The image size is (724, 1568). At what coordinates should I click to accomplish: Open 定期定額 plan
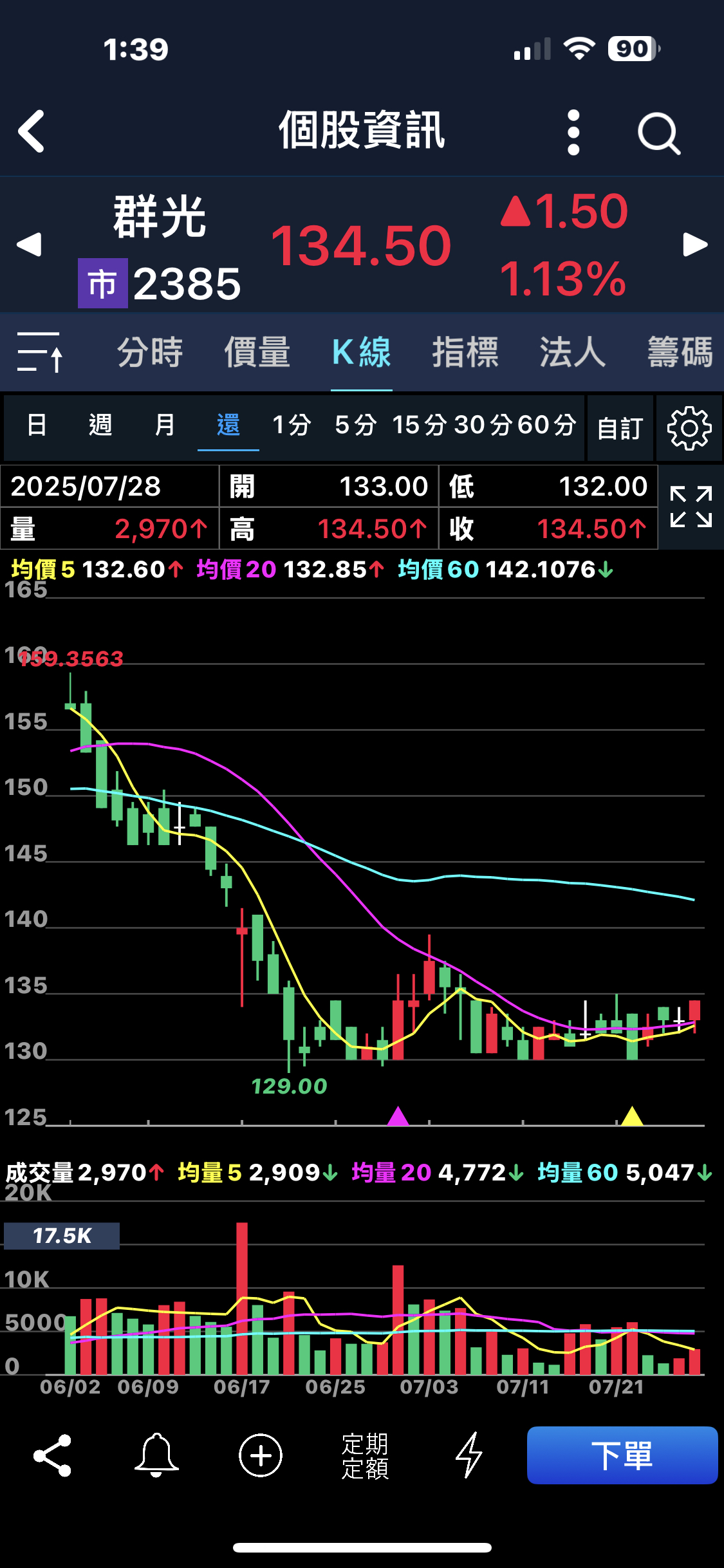point(365,1456)
